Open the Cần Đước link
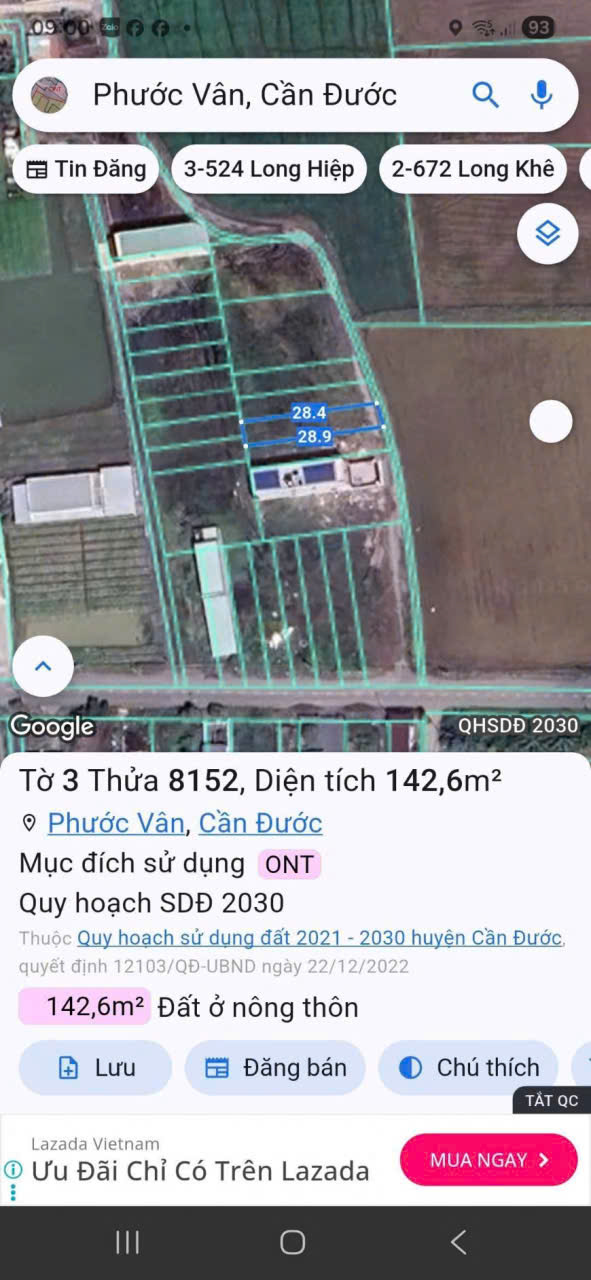The width and height of the screenshot is (591, 1280). tap(260, 823)
